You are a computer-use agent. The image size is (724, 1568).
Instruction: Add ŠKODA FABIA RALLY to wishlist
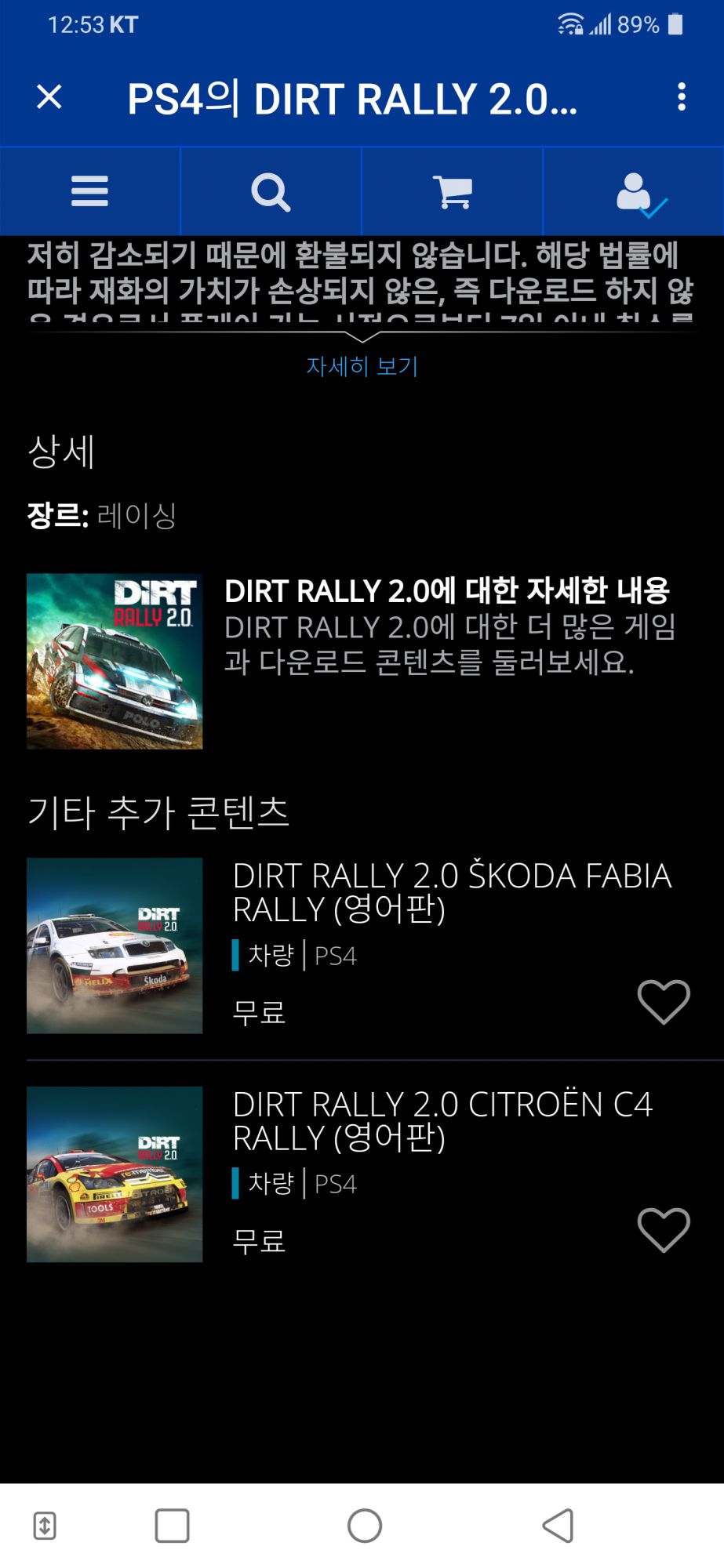click(664, 1001)
